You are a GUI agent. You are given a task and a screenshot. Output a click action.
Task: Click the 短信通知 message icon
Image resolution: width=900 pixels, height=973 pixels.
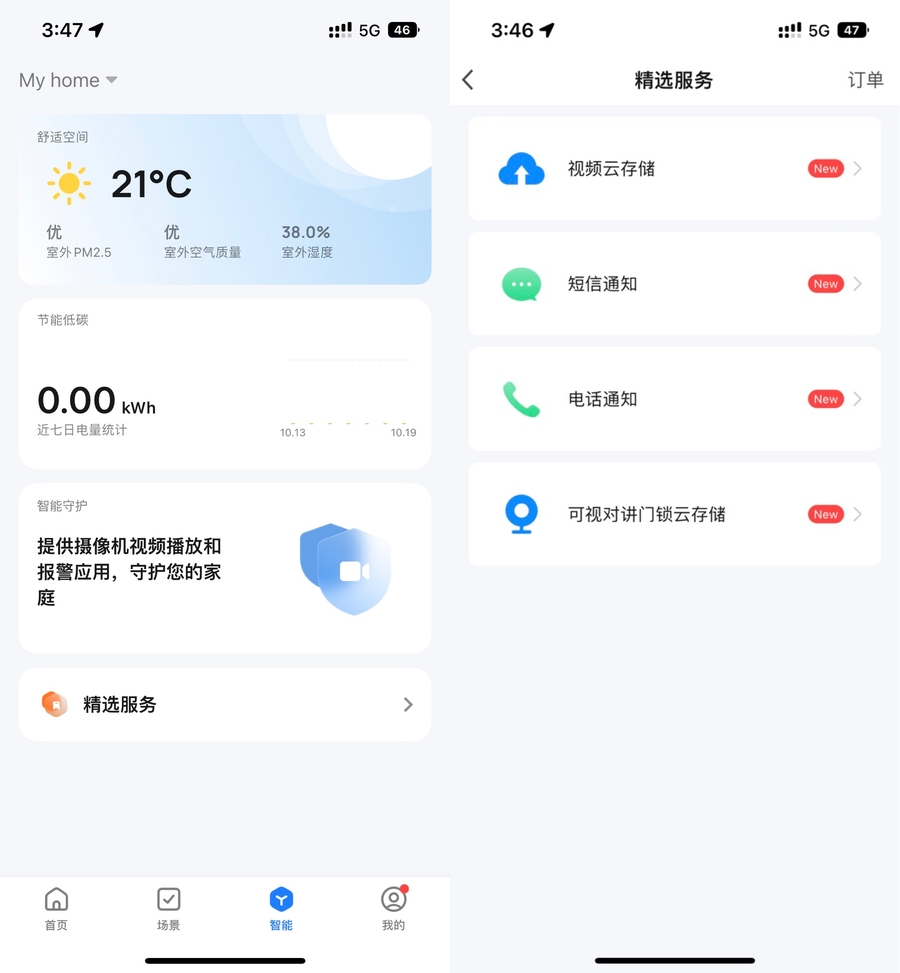(x=521, y=283)
